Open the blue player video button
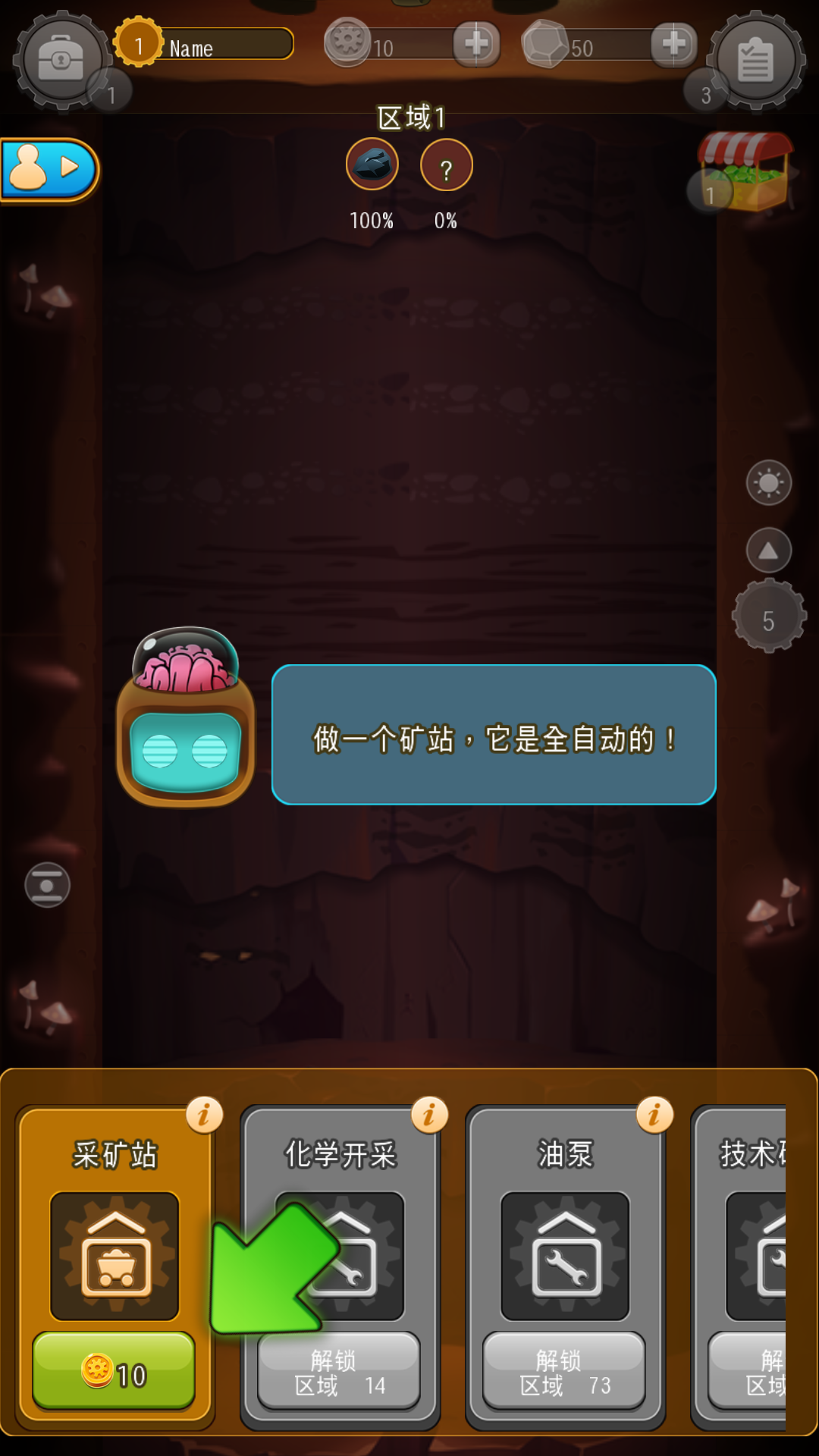 pos(49,168)
